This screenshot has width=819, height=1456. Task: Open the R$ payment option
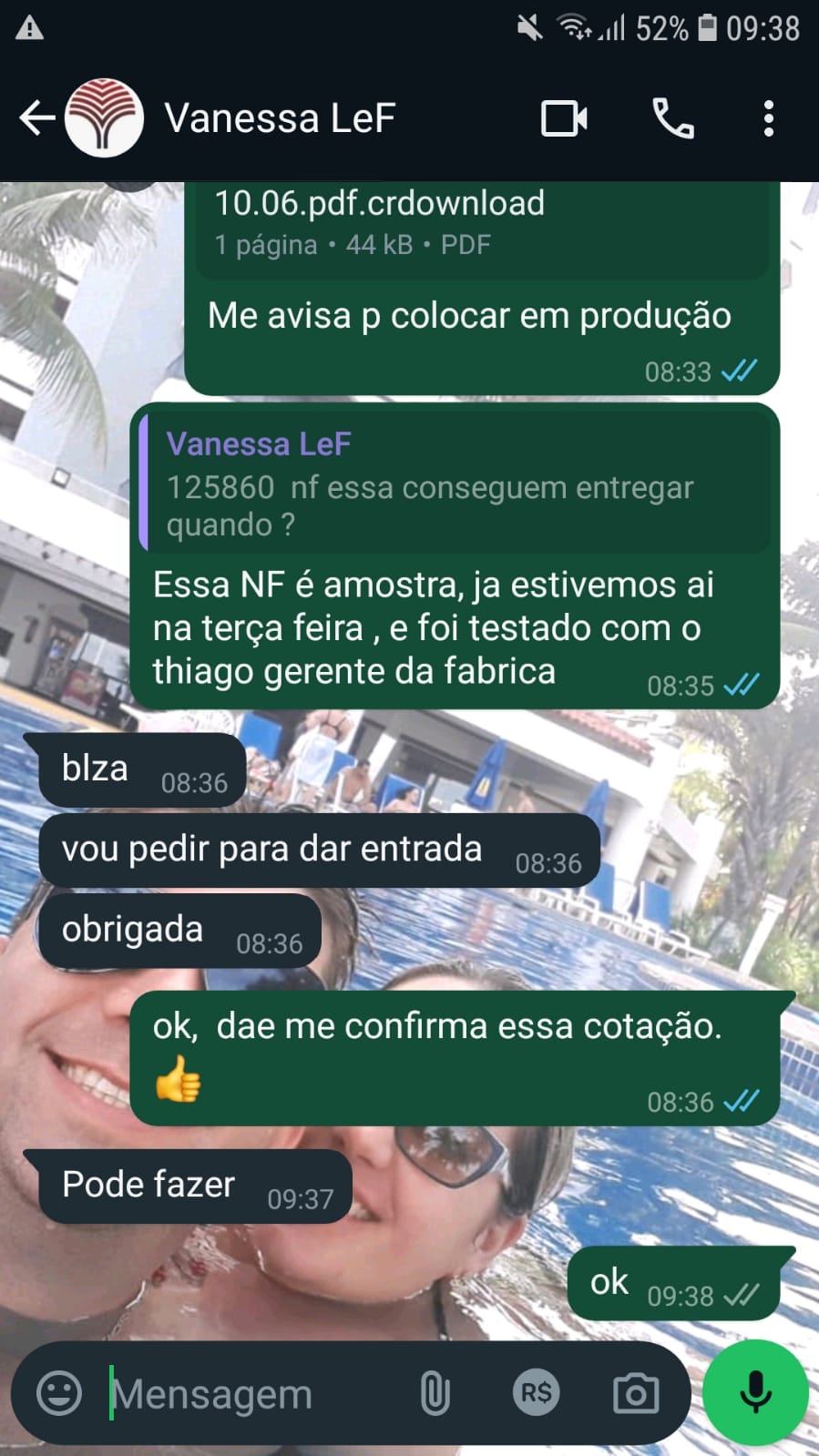pos(536,1393)
